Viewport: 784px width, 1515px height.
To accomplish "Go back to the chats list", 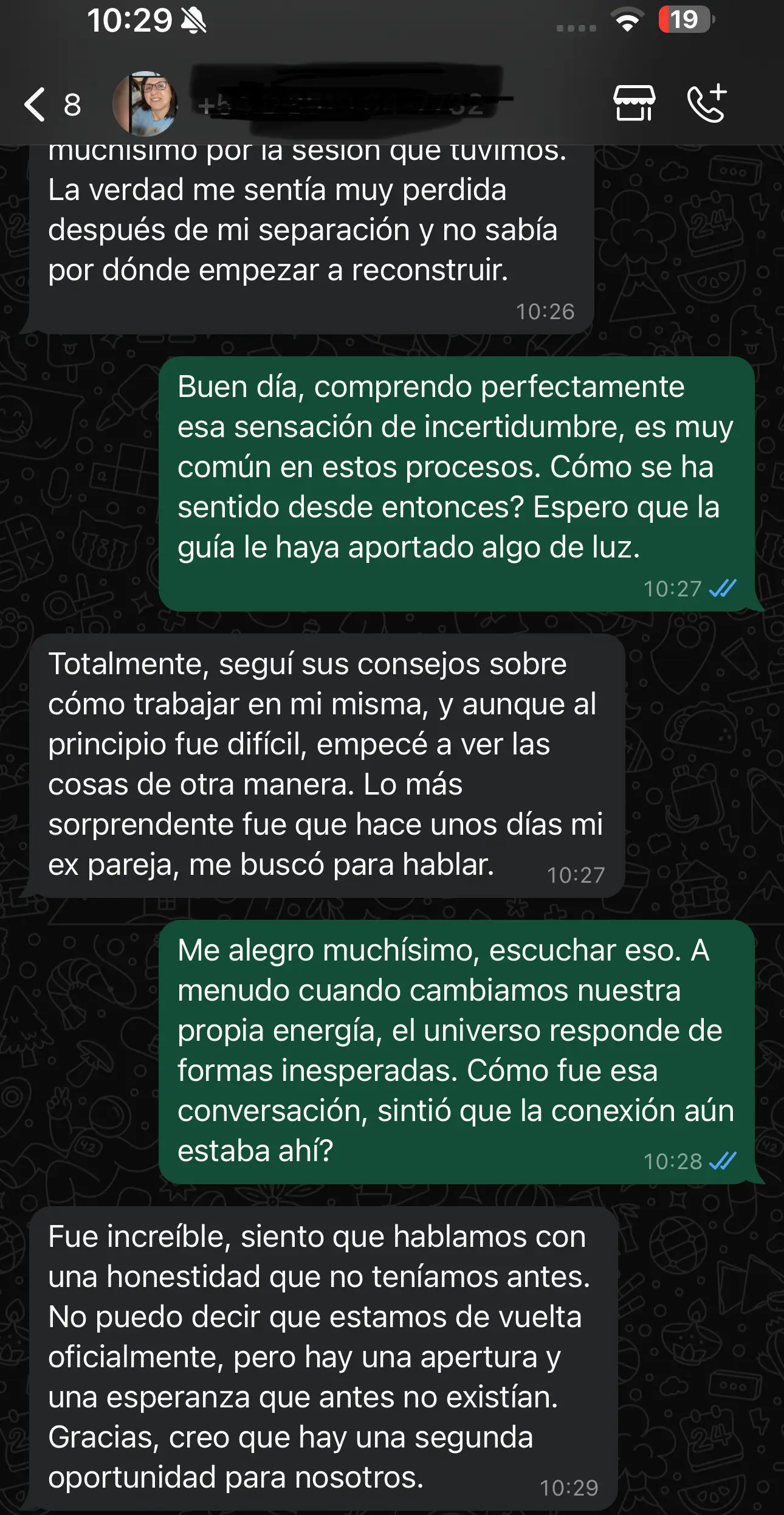I will coord(36,105).
